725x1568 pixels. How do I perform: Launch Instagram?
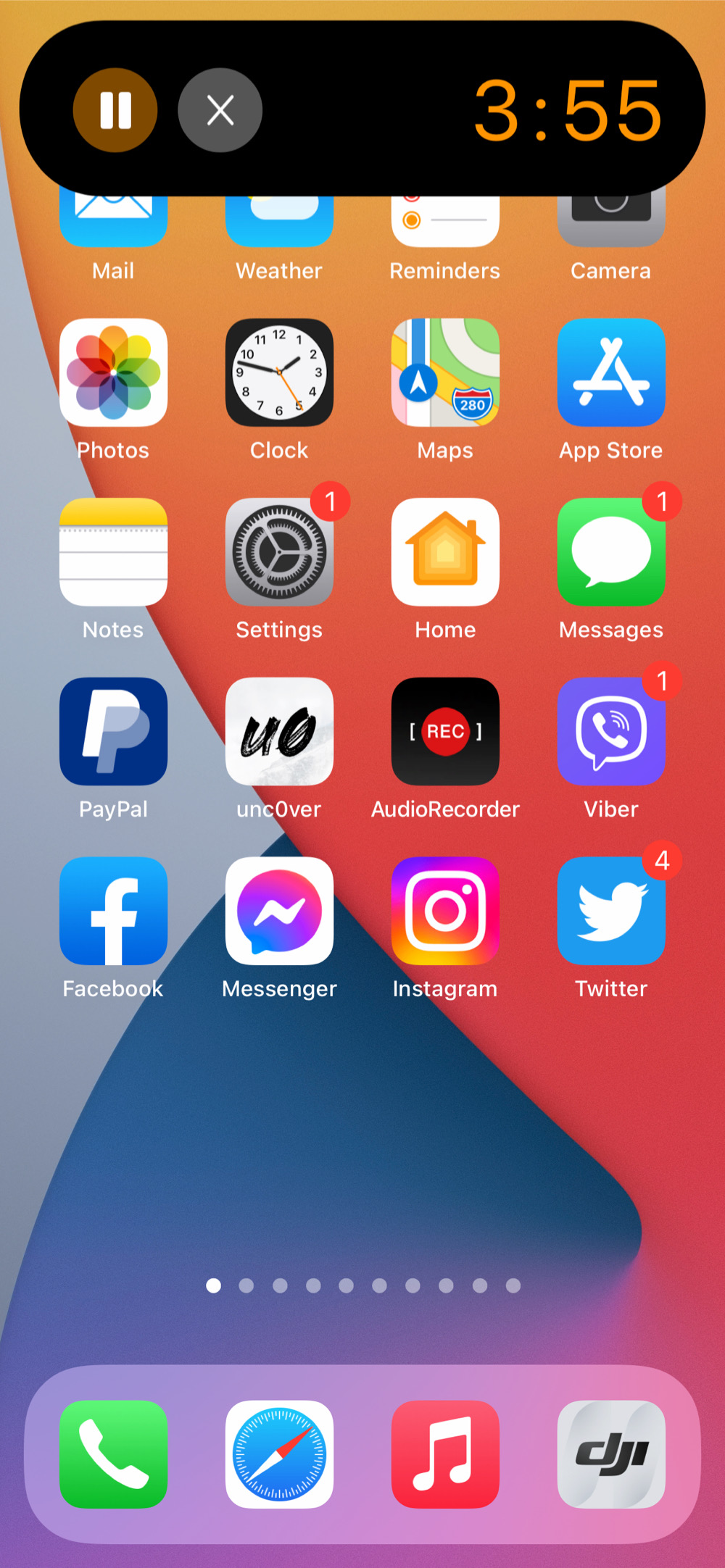tap(445, 912)
